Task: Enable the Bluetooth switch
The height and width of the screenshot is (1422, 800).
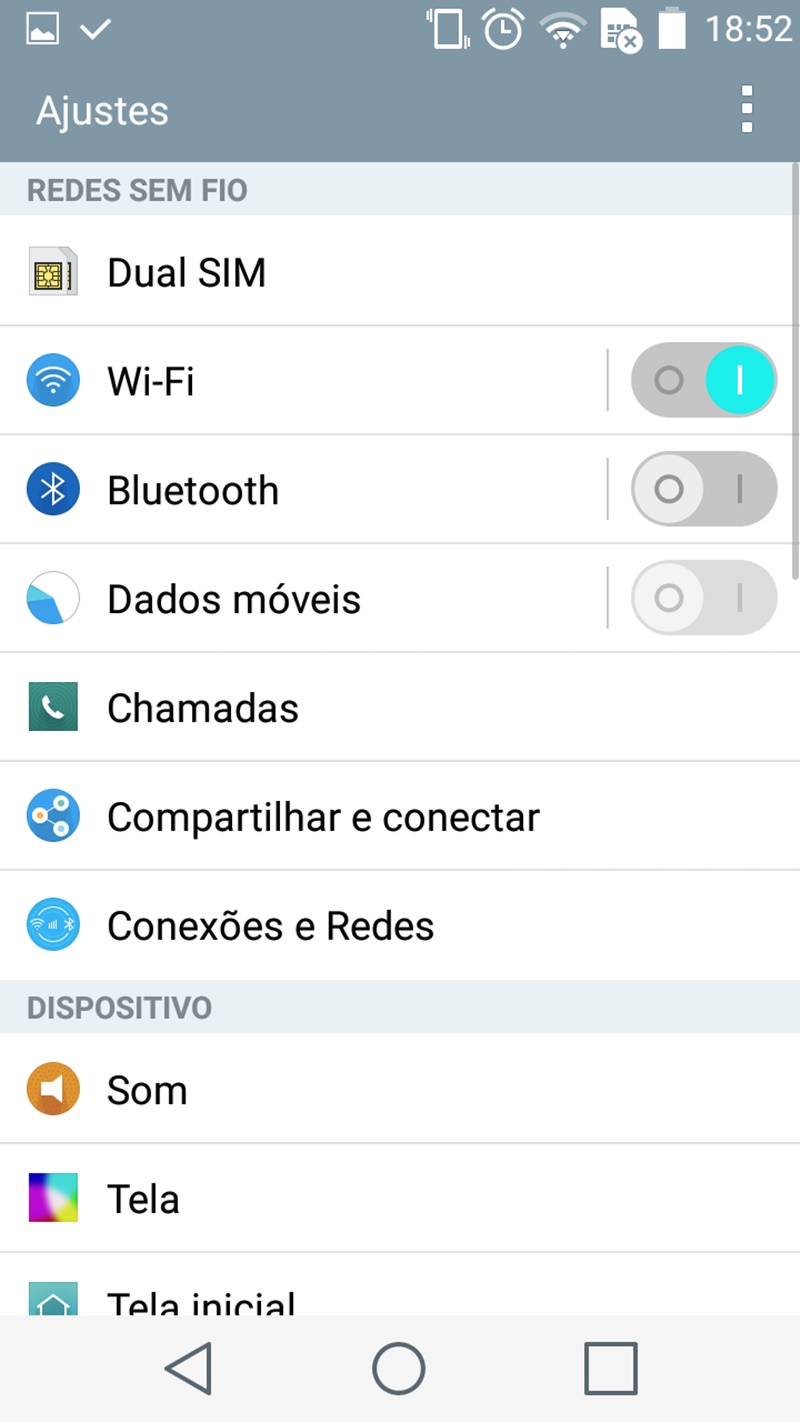Action: coord(704,489)
